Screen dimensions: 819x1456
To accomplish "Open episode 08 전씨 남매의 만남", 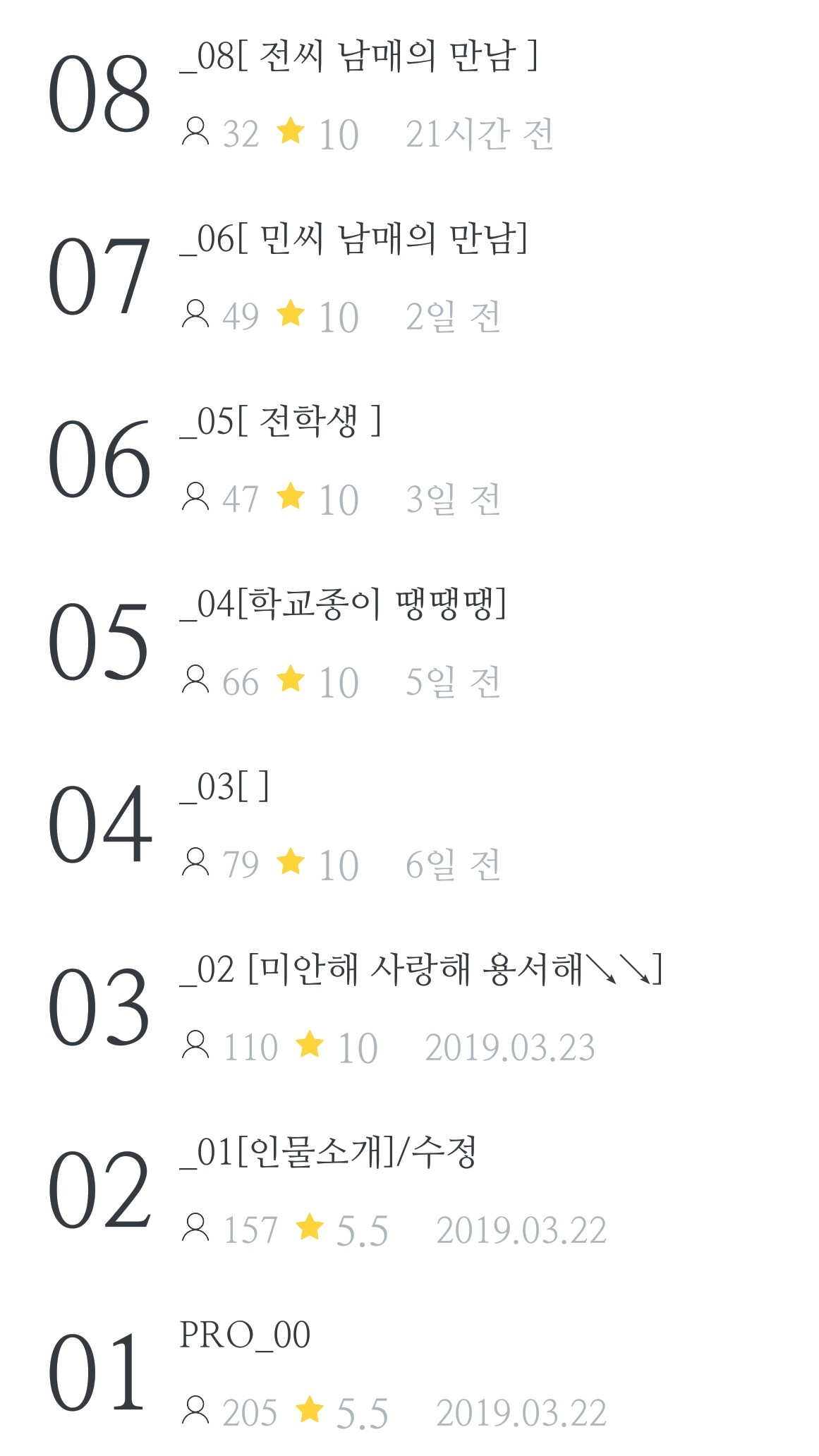I will pyautogui.click(x=358, y=56).
